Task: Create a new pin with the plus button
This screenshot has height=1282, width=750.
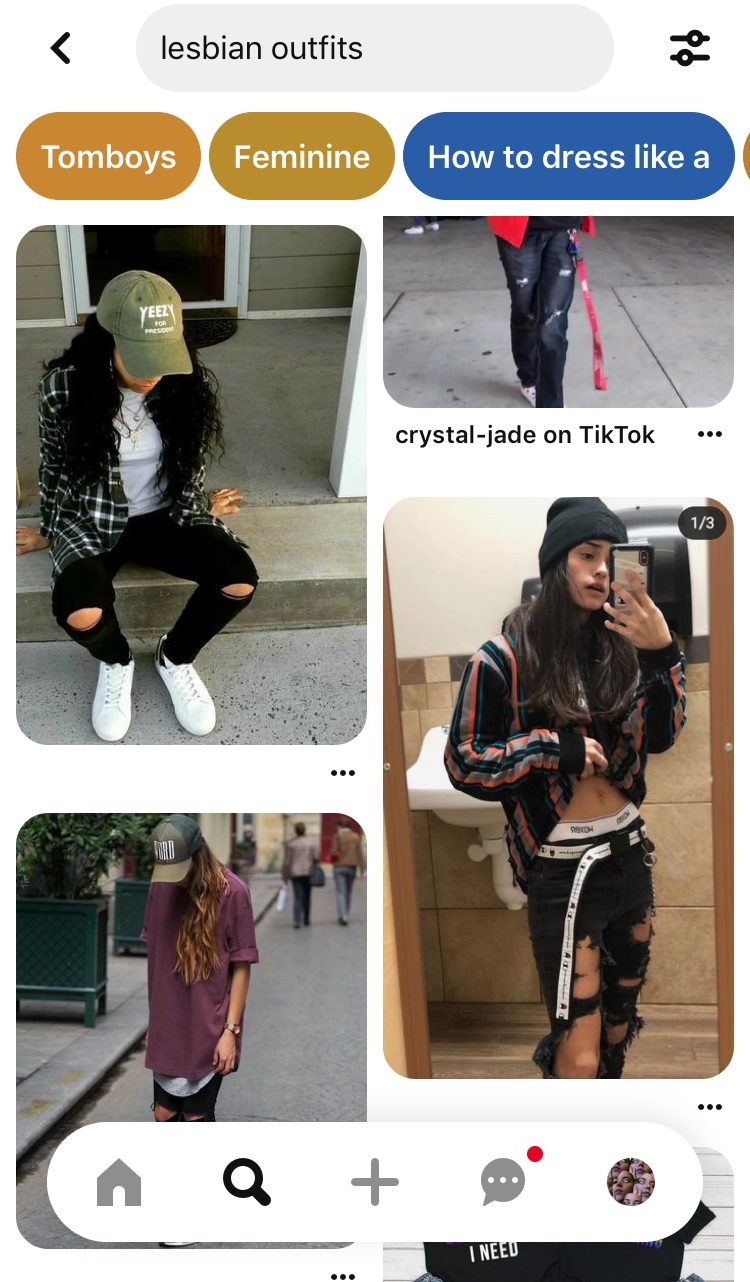Action: tap(375, 1183)
